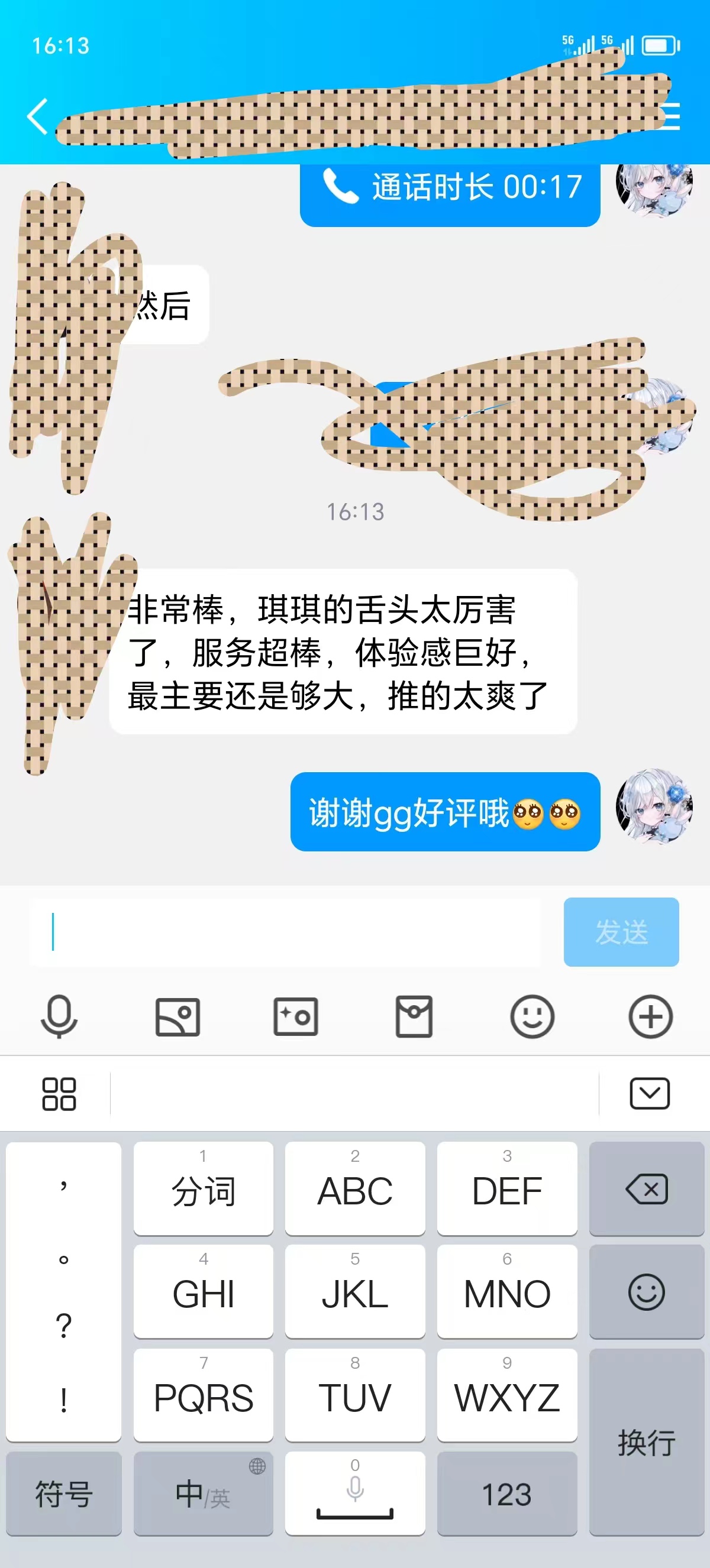Open the keyboard tools grid icon
This screenshot has height=1568, width=710.
click(x=59, y=1094)
